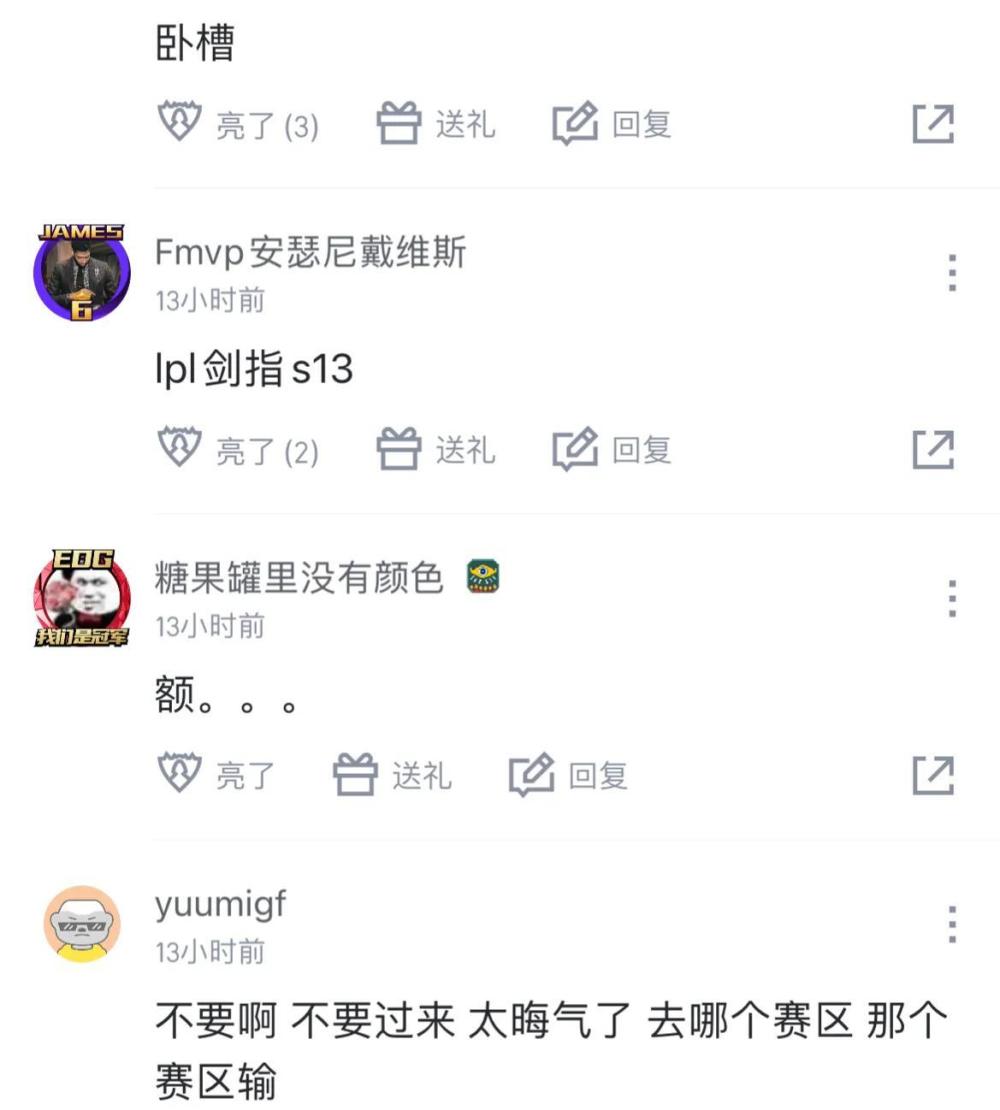Share the 卧槽 comment
The width and height of the screenshot is (1000, 1110).
933,124
